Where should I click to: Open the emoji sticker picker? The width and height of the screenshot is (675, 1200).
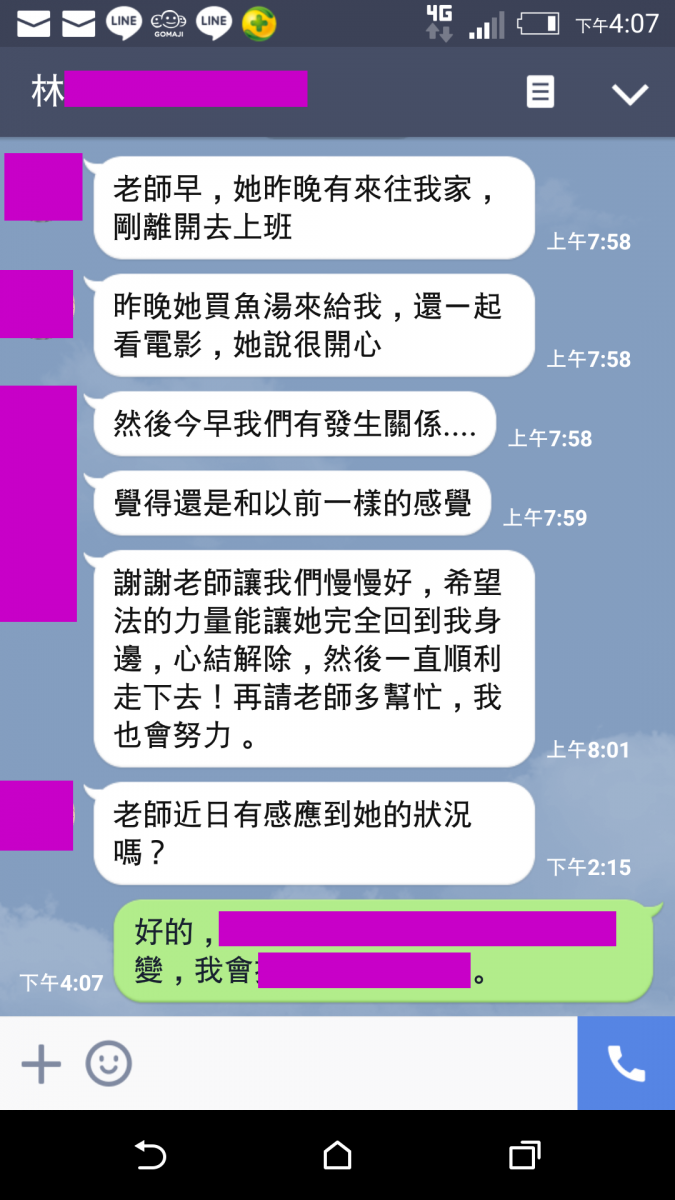click(109, 1064)
